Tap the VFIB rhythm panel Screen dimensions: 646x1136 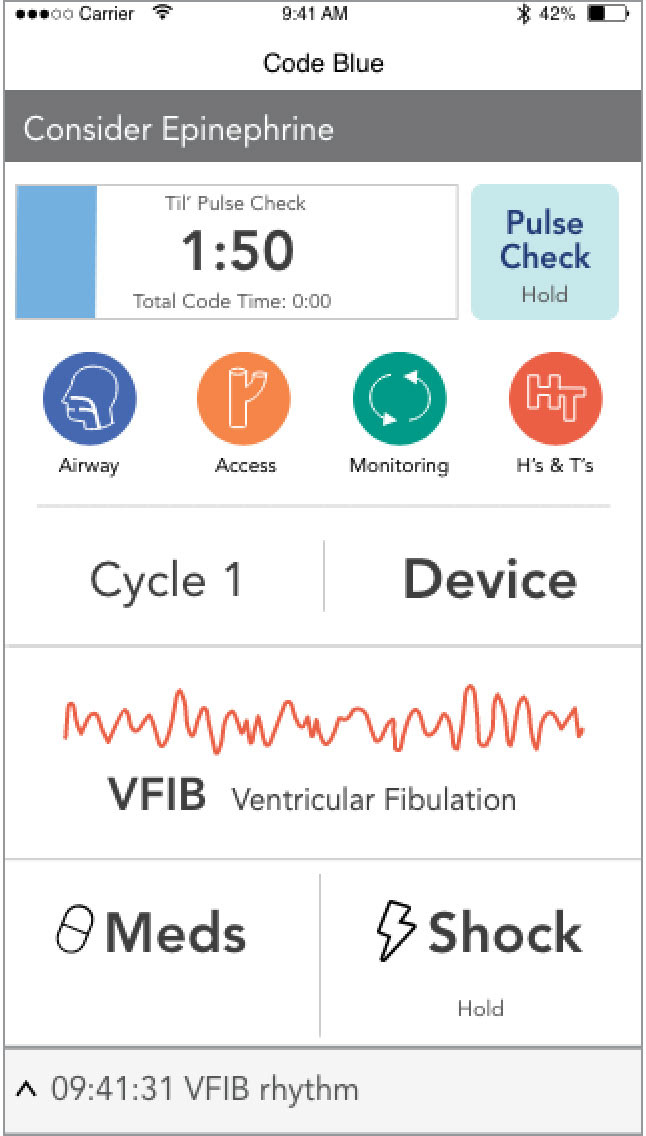coord(323,752)
